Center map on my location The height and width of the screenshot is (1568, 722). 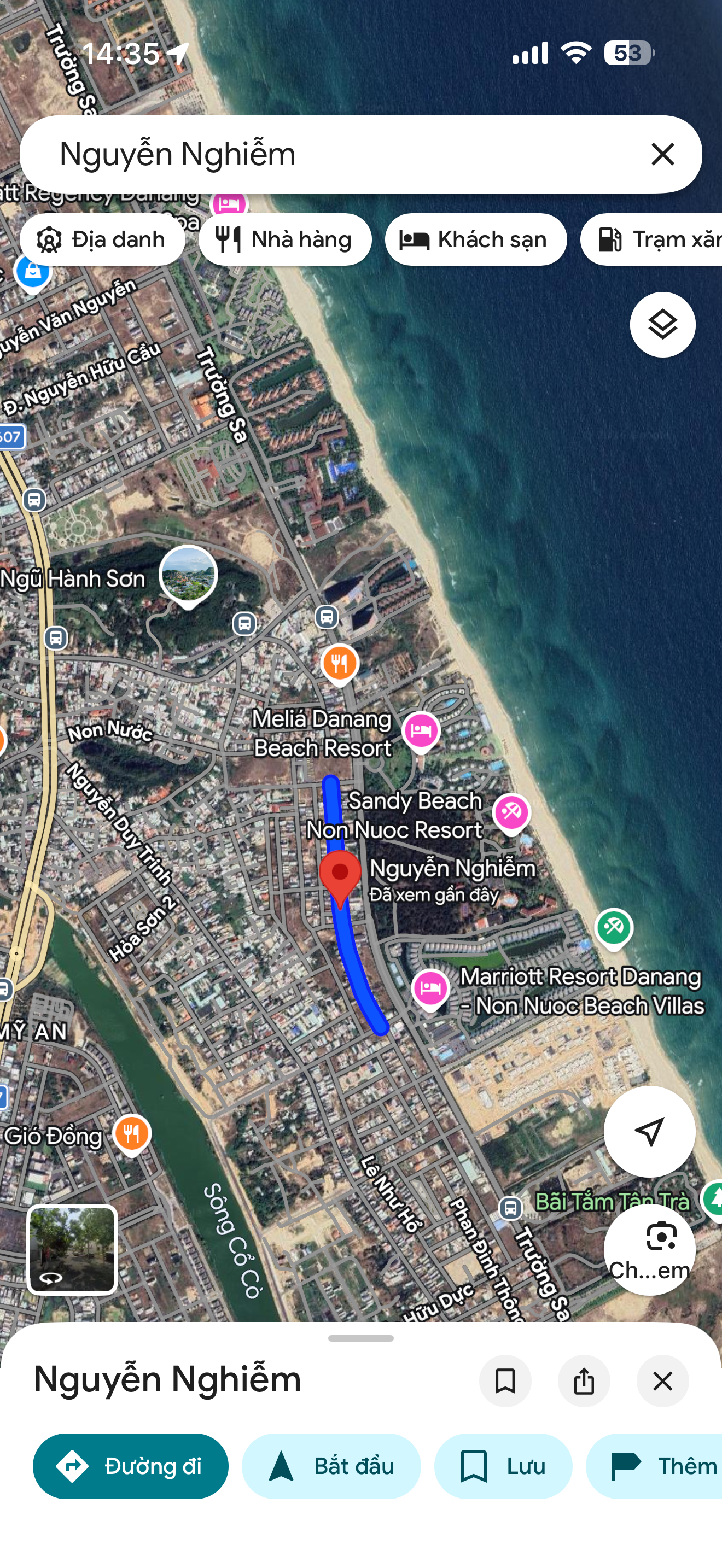tap(649, 1132)
